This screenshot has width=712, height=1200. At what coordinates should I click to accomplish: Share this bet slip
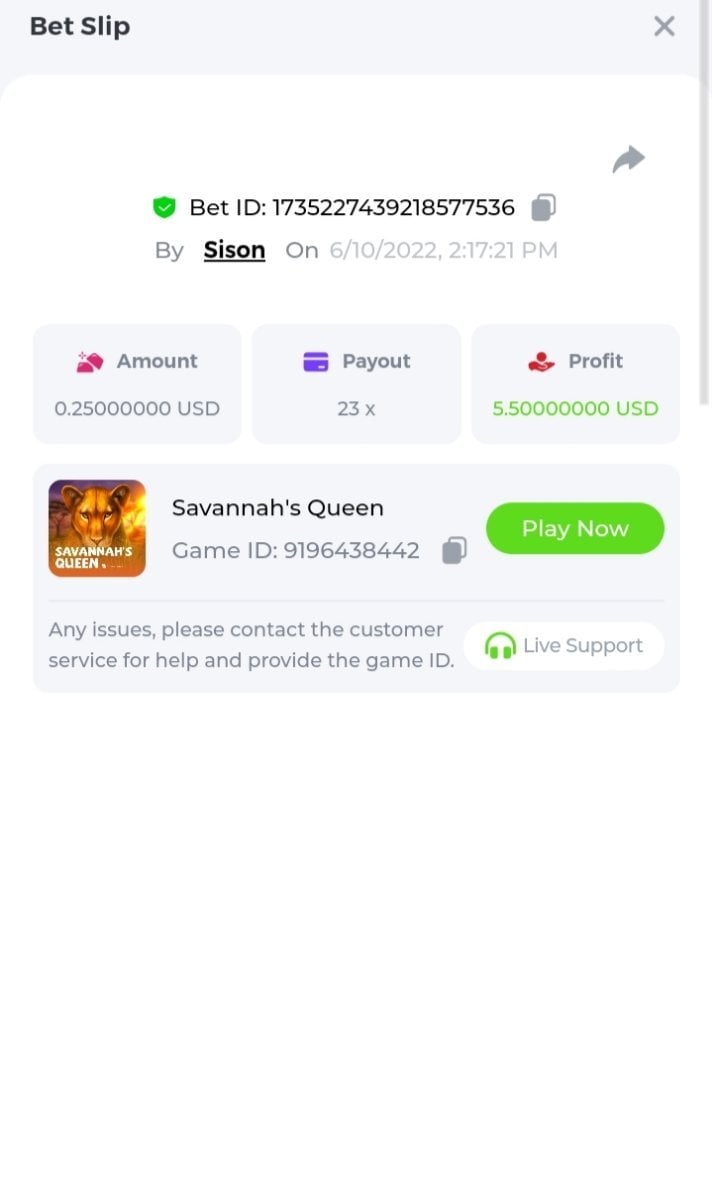coord(628,159)
